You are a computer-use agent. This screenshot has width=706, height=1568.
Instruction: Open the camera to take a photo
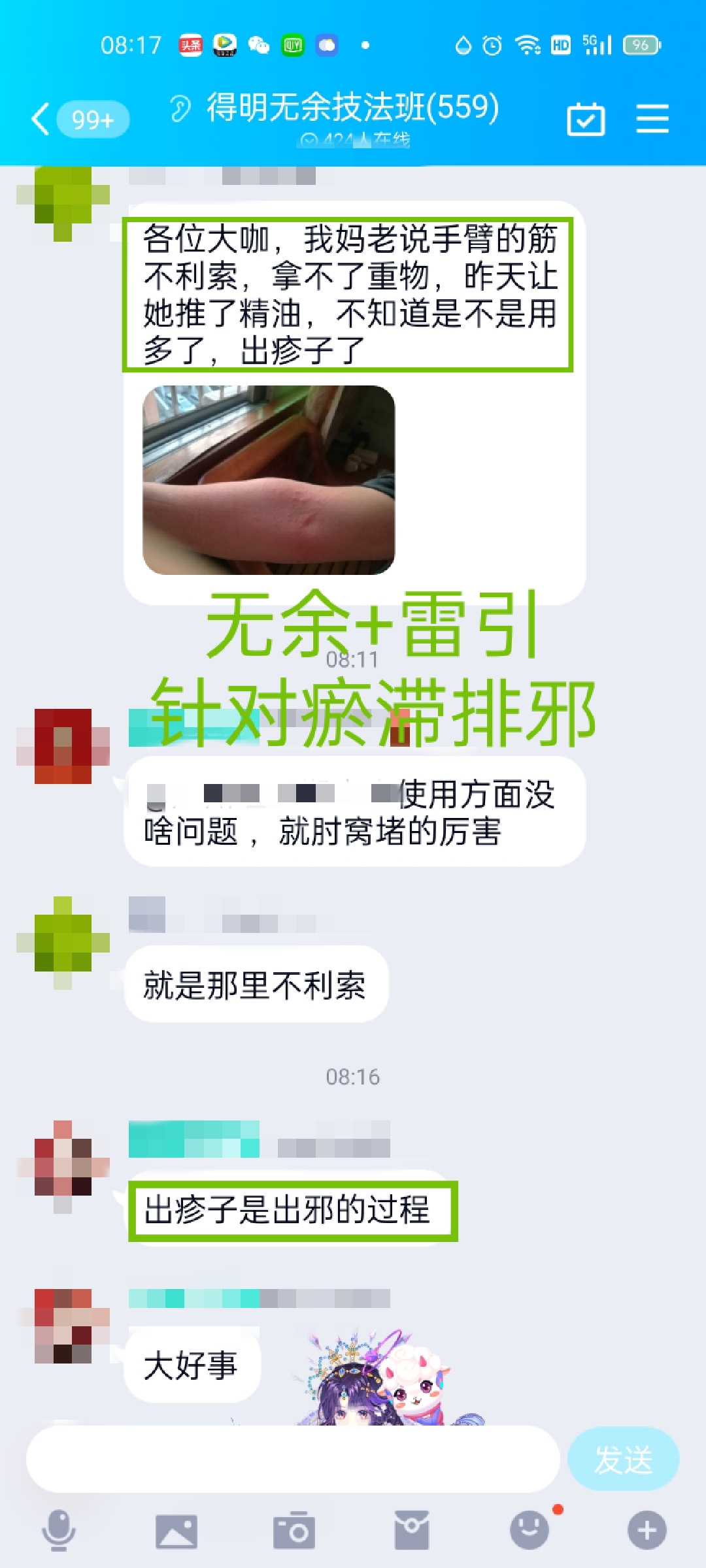294,1530
